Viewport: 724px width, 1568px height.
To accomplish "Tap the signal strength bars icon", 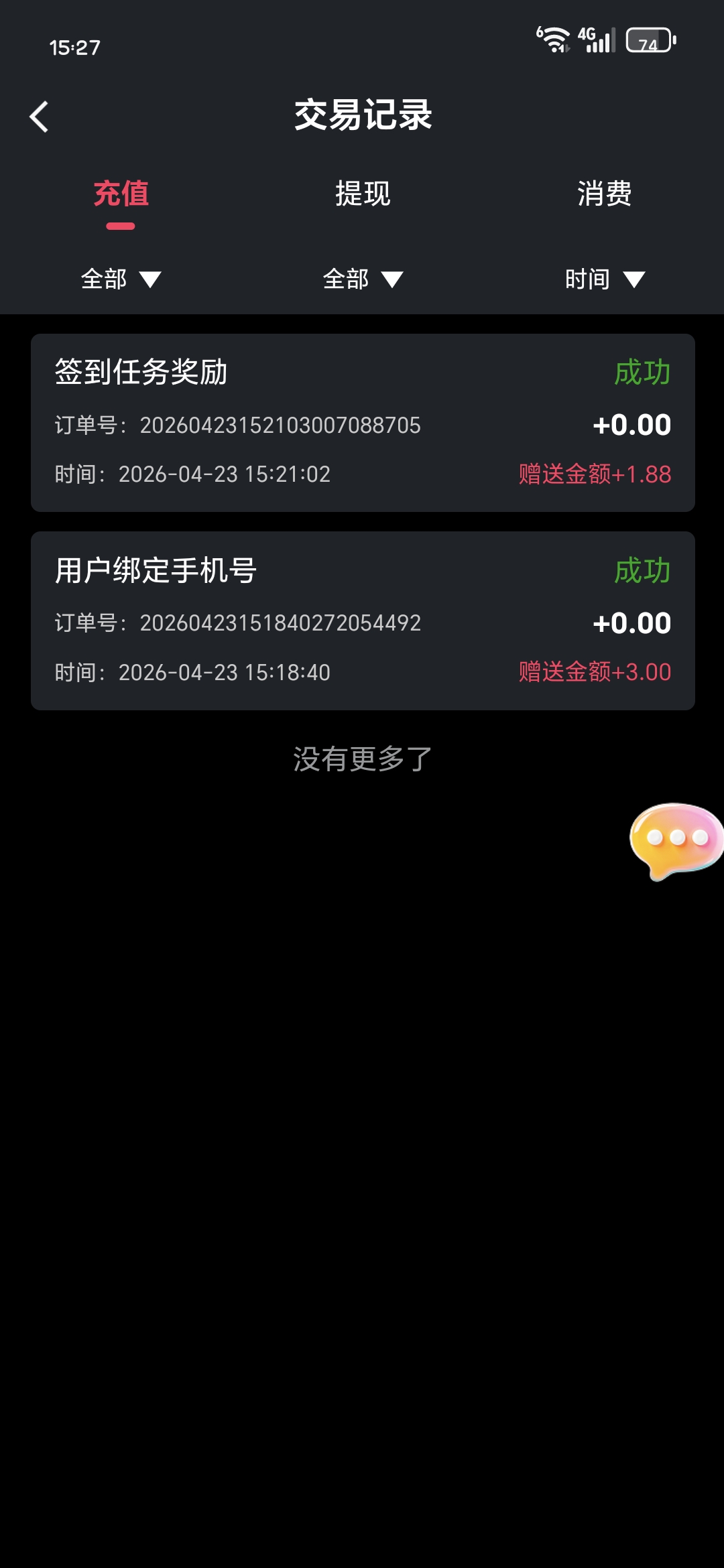I will pos(601,44).
